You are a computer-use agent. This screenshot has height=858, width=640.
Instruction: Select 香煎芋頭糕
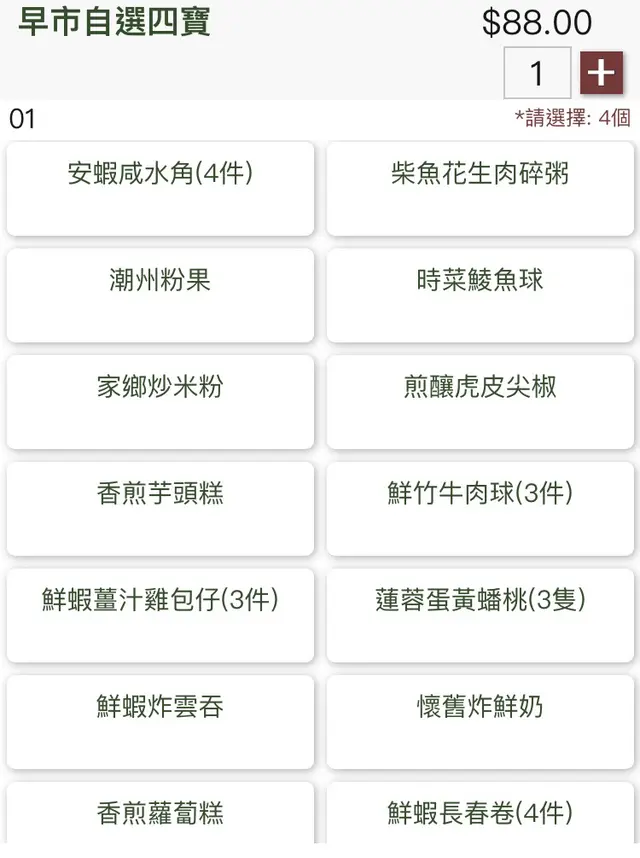[x=160, y=509]
